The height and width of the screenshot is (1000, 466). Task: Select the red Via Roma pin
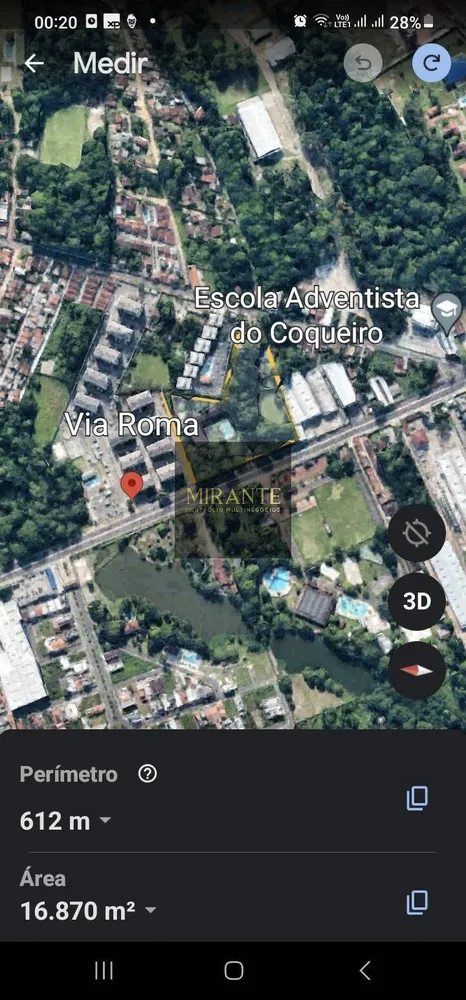(x=131, y=486)
